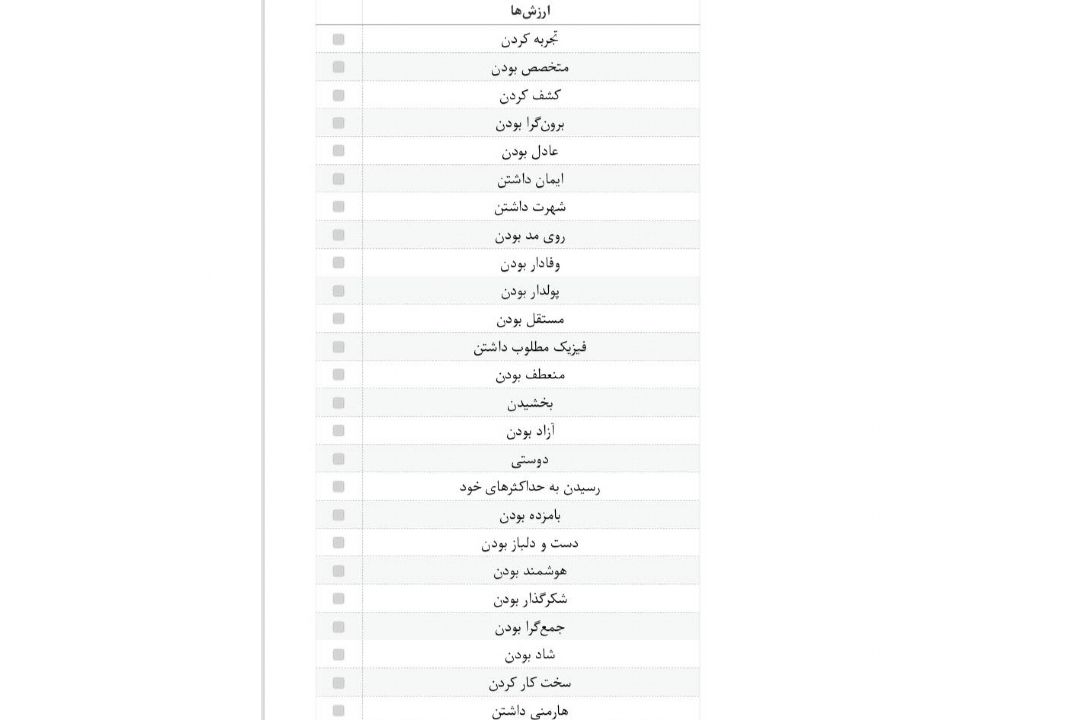Tick the دوستی checkbox
1080x720 pixels.
339,459
